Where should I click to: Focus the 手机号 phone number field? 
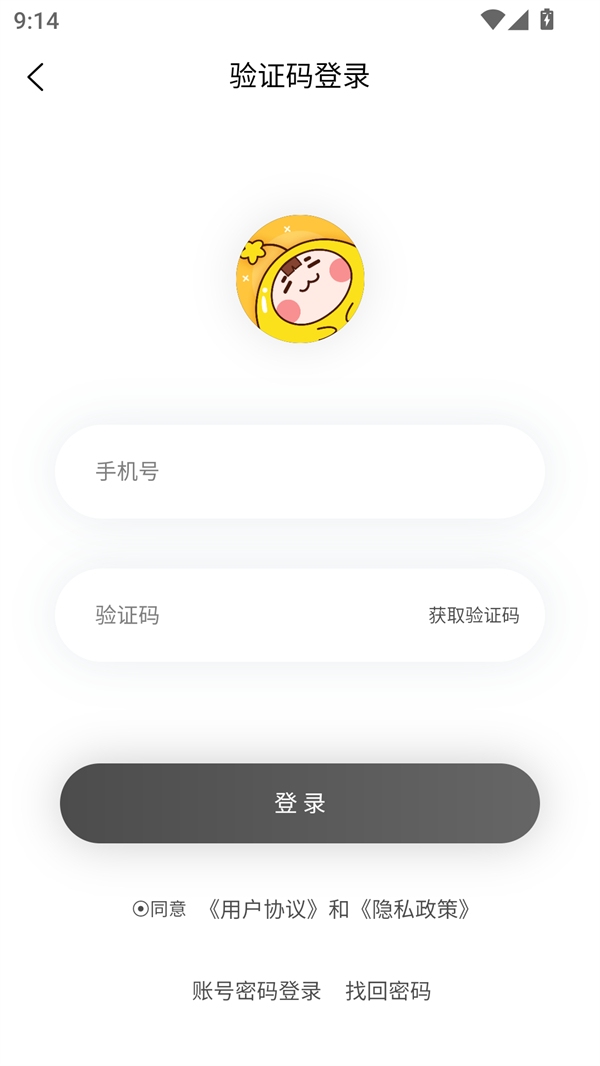click(300, 471)
